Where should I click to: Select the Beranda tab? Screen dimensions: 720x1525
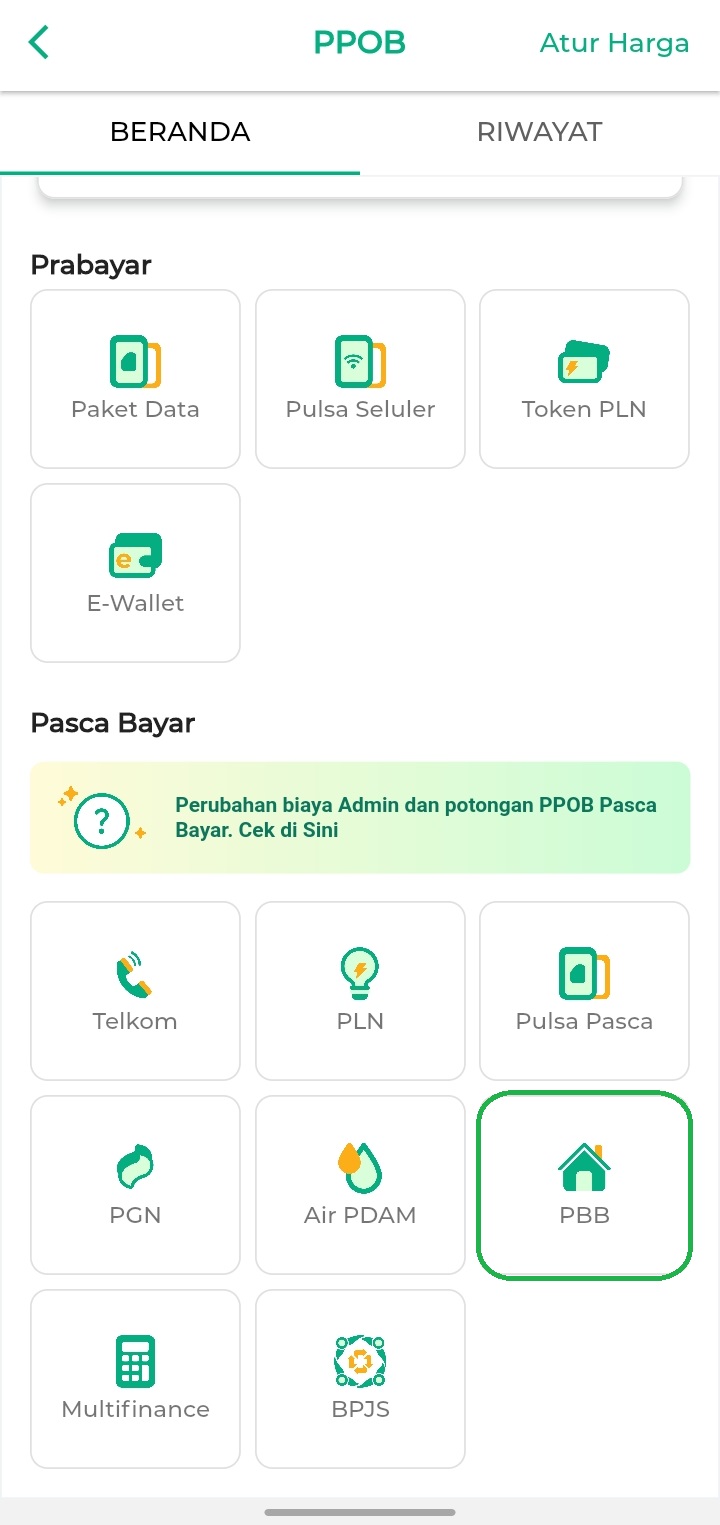pyautogui.click(x=180, y=132)
